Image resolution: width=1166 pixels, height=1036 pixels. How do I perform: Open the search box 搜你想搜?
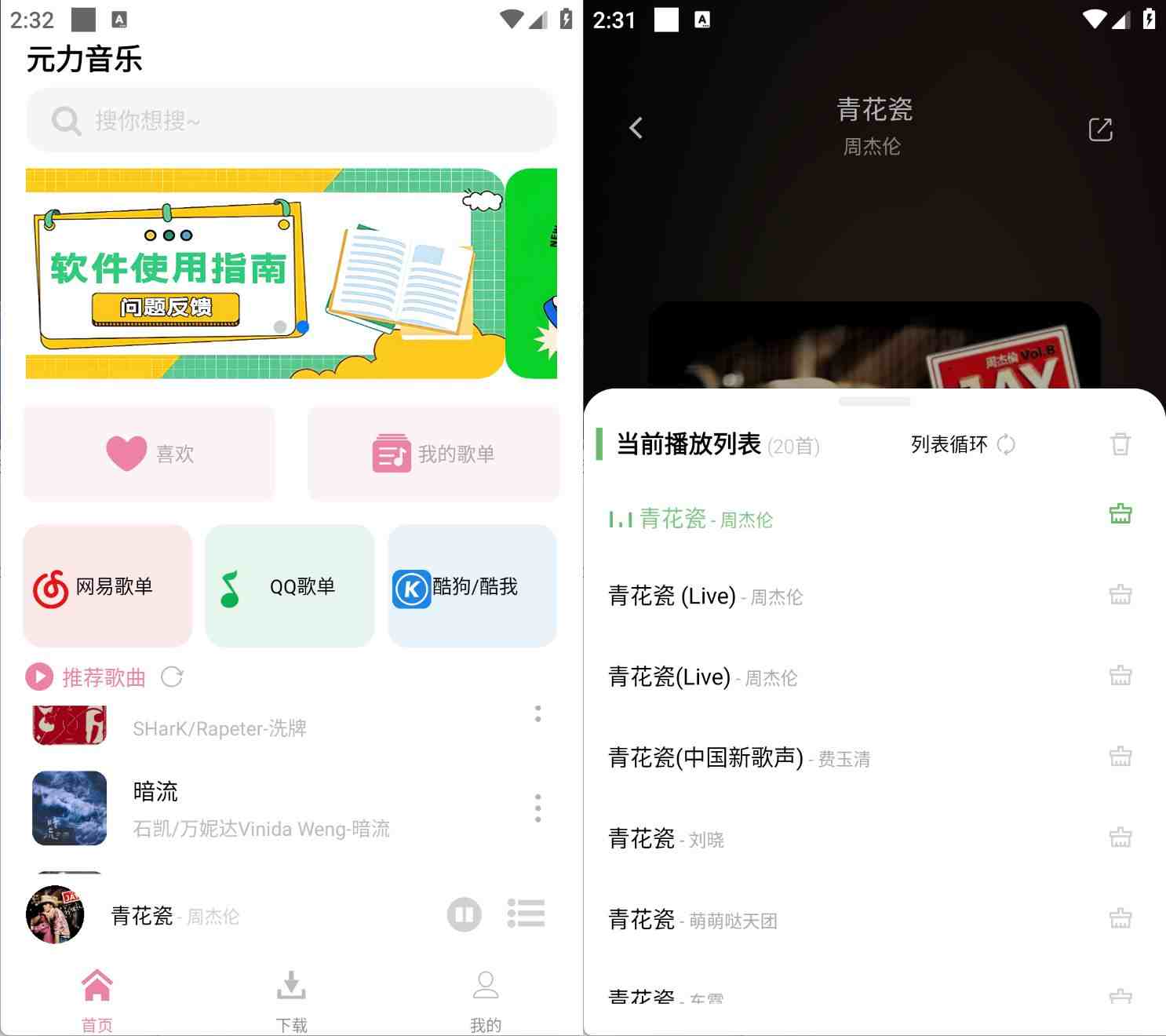pos(290,120)
